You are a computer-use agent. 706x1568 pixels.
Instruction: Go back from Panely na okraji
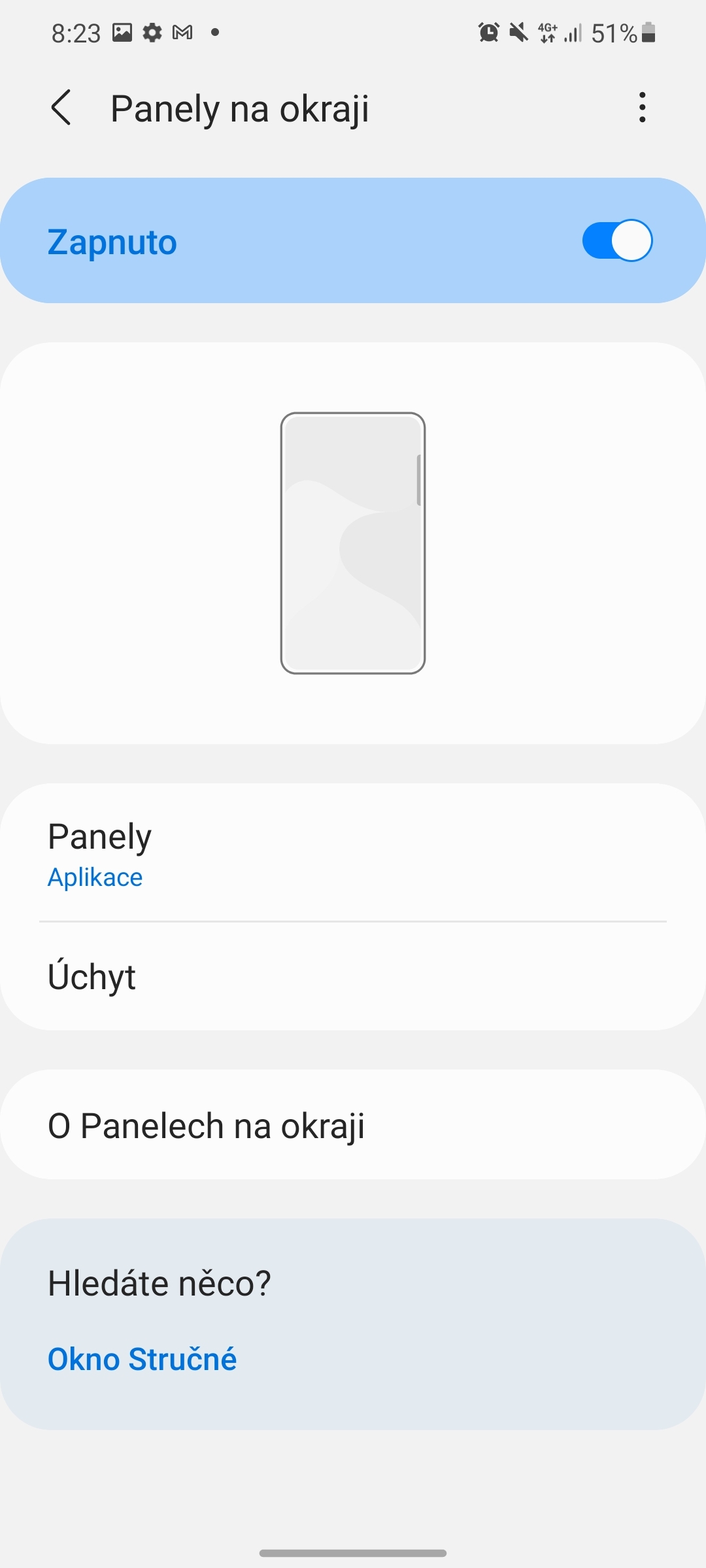(x=61, y=108)
